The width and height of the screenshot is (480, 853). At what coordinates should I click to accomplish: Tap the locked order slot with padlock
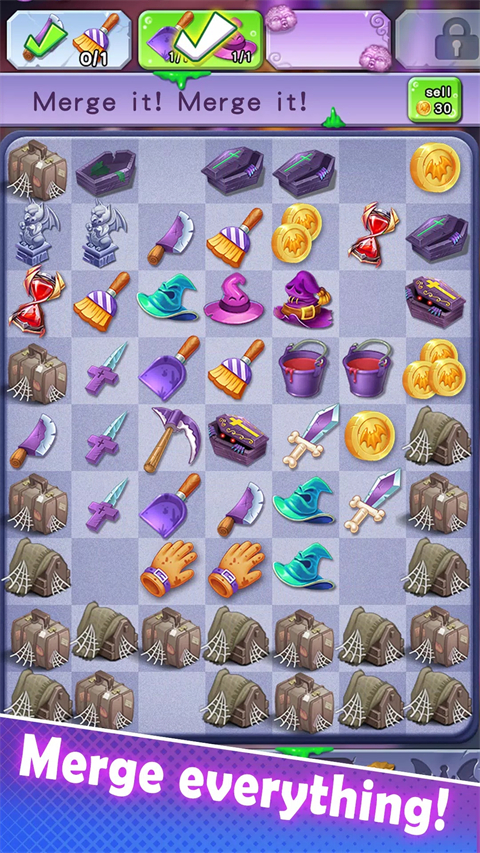437,39
